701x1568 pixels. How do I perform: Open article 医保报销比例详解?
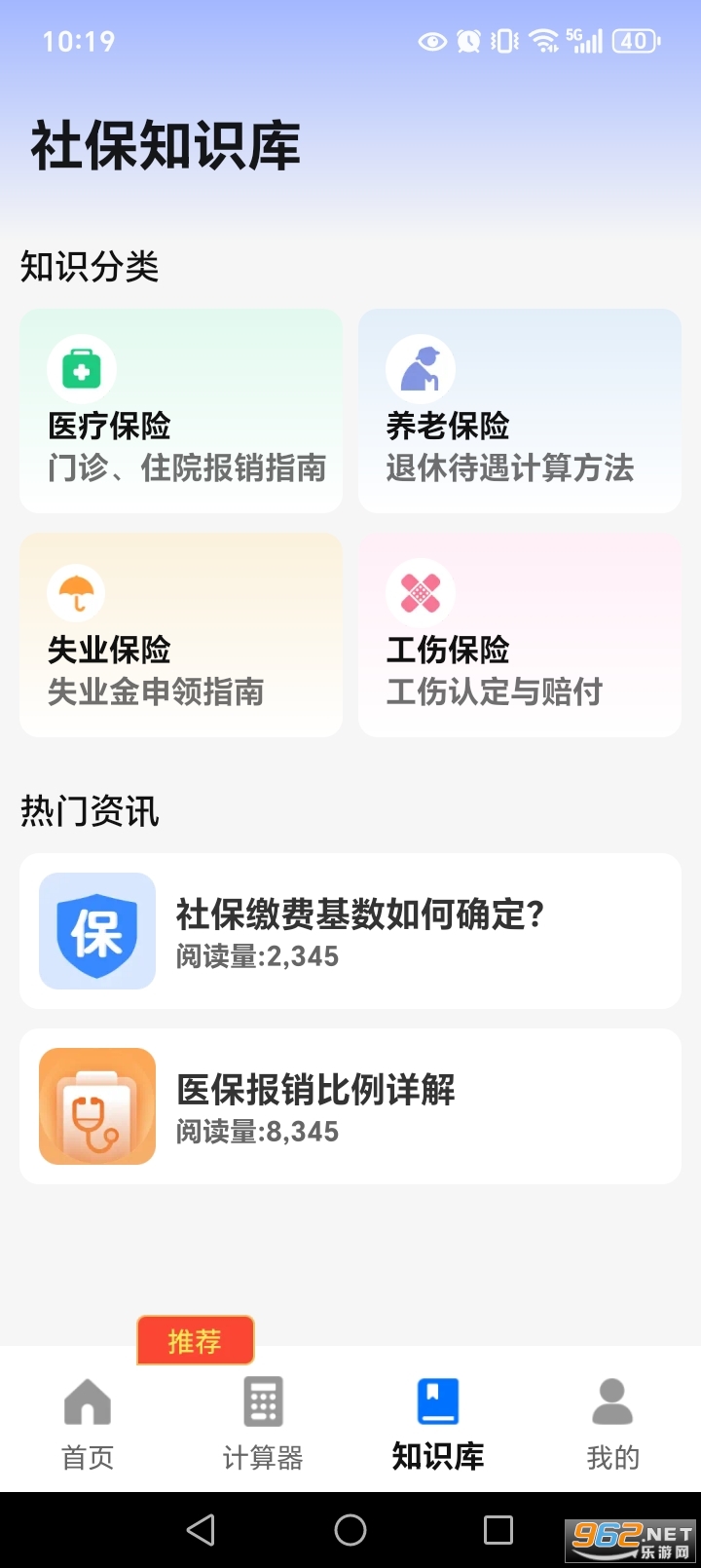tap(350, 1105)
